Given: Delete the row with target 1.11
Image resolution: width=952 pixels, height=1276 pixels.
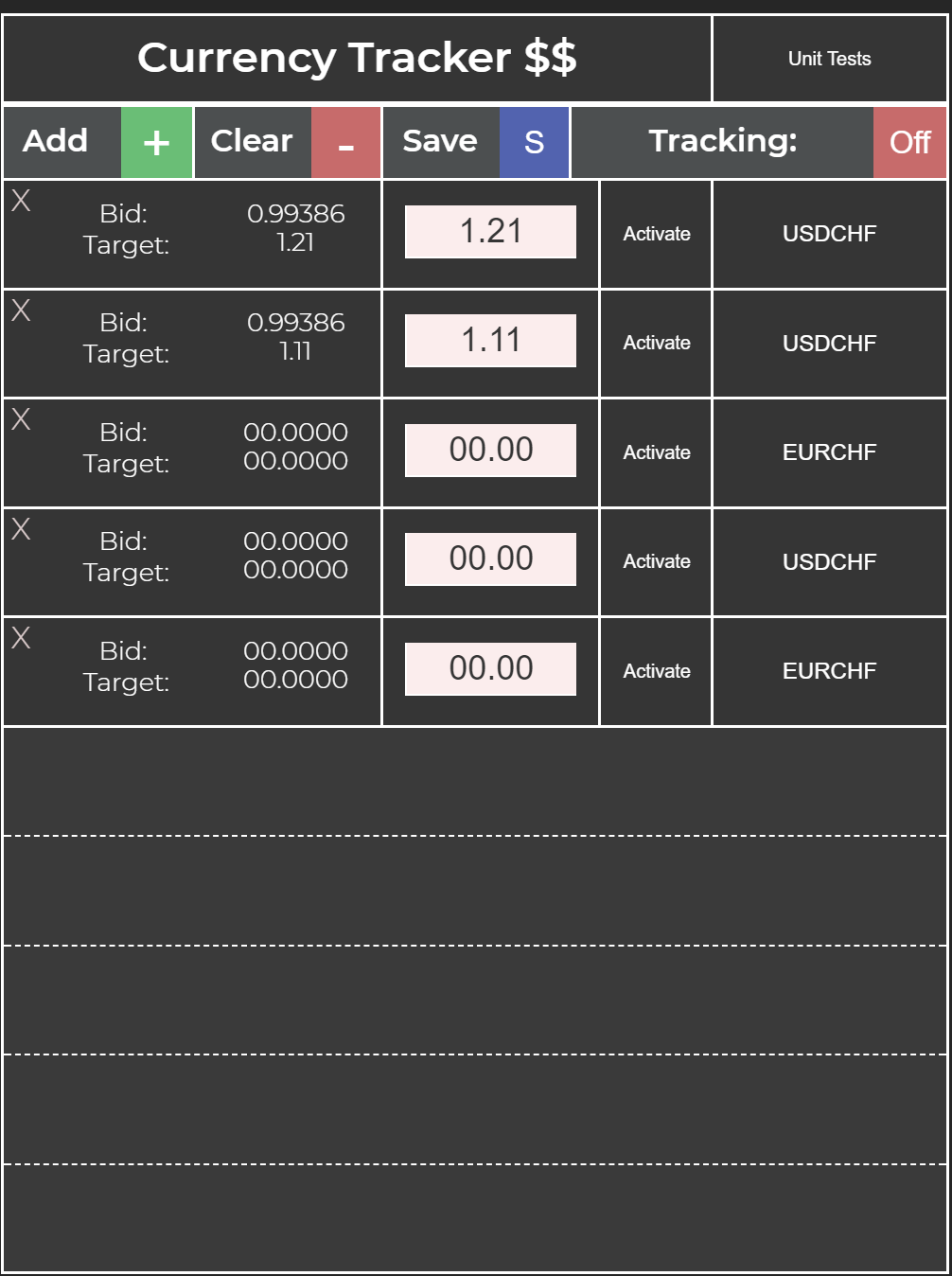Looking at the screenshot, I should click(21, 310).
